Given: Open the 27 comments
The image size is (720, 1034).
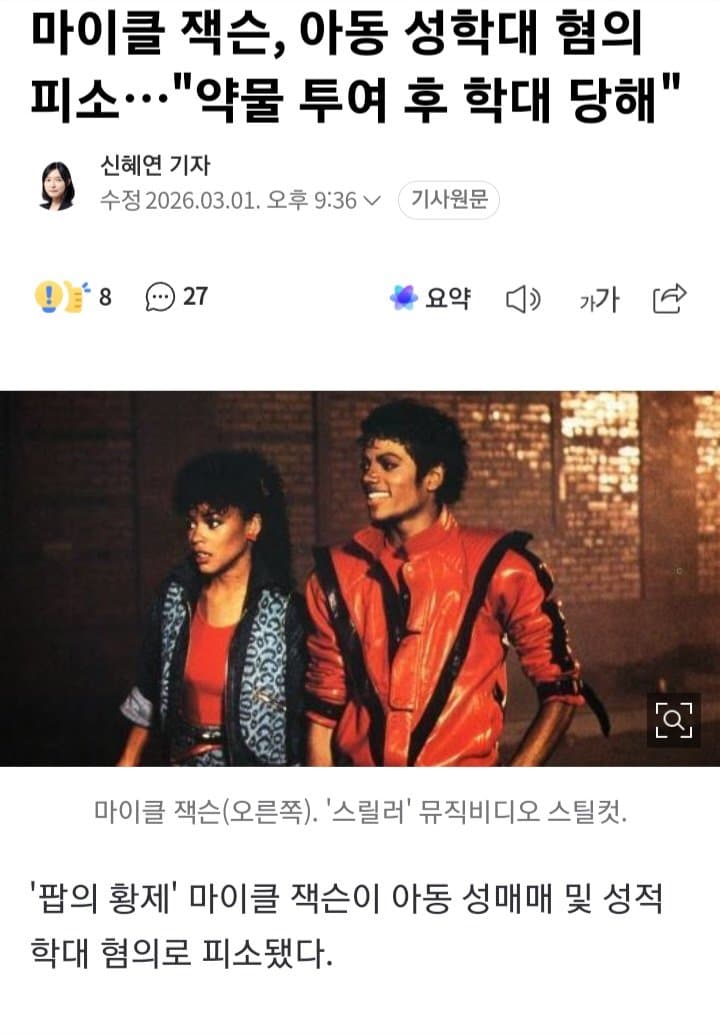Looking at the screenshot, I should coord(177,297).
